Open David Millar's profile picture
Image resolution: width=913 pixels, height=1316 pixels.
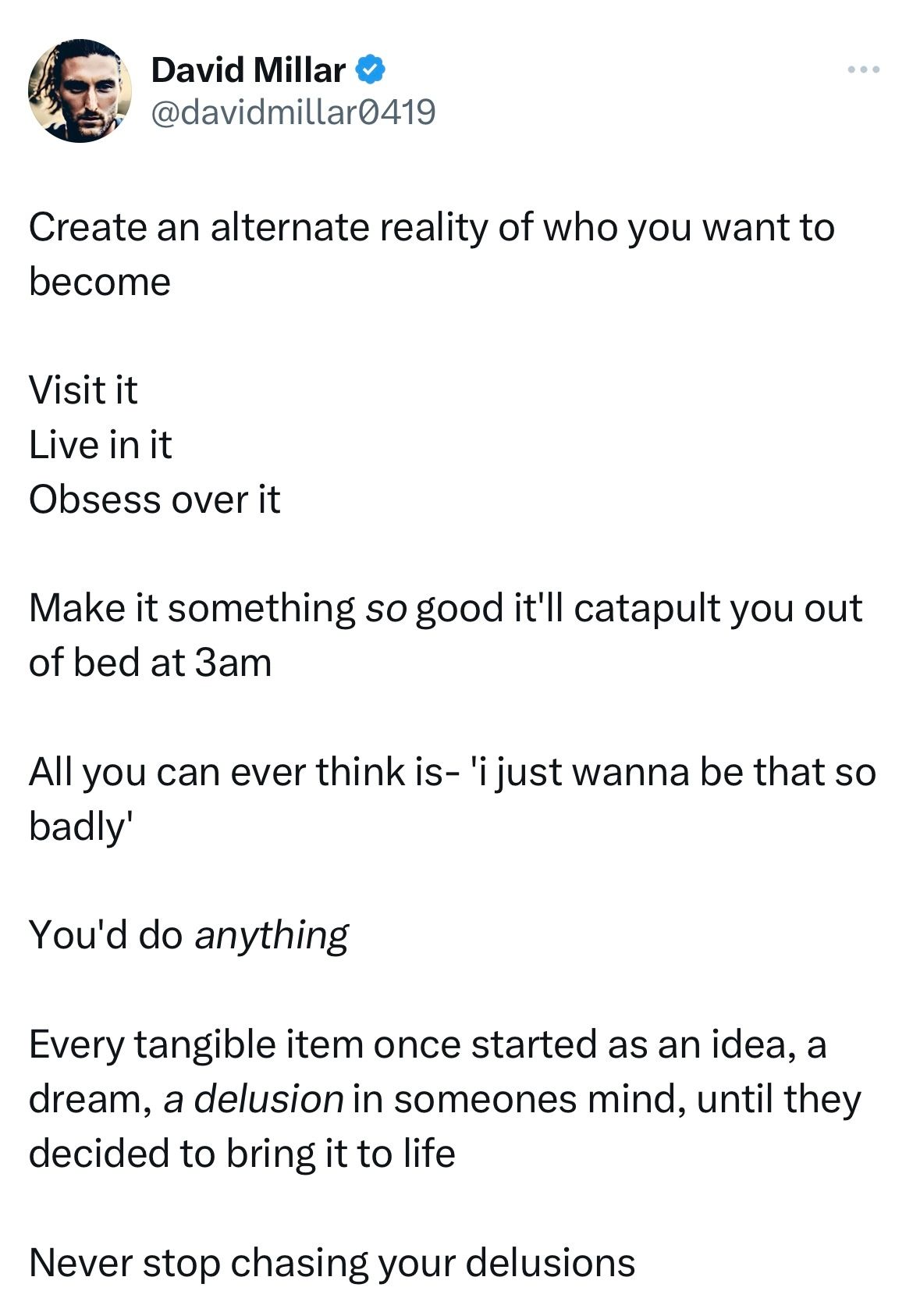click(x=80, y=91)
